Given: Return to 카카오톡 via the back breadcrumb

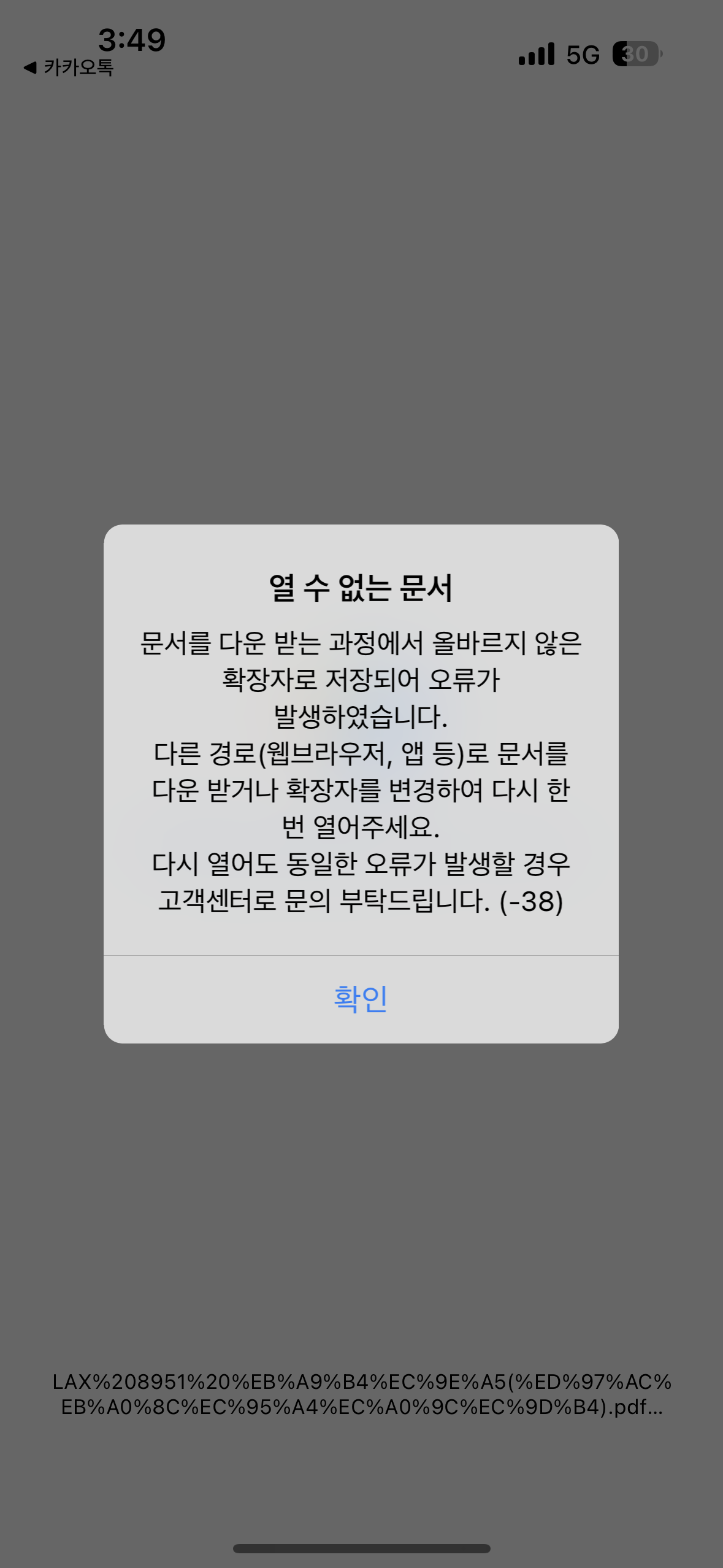Looking at the screenshot, I should [69, 67].
